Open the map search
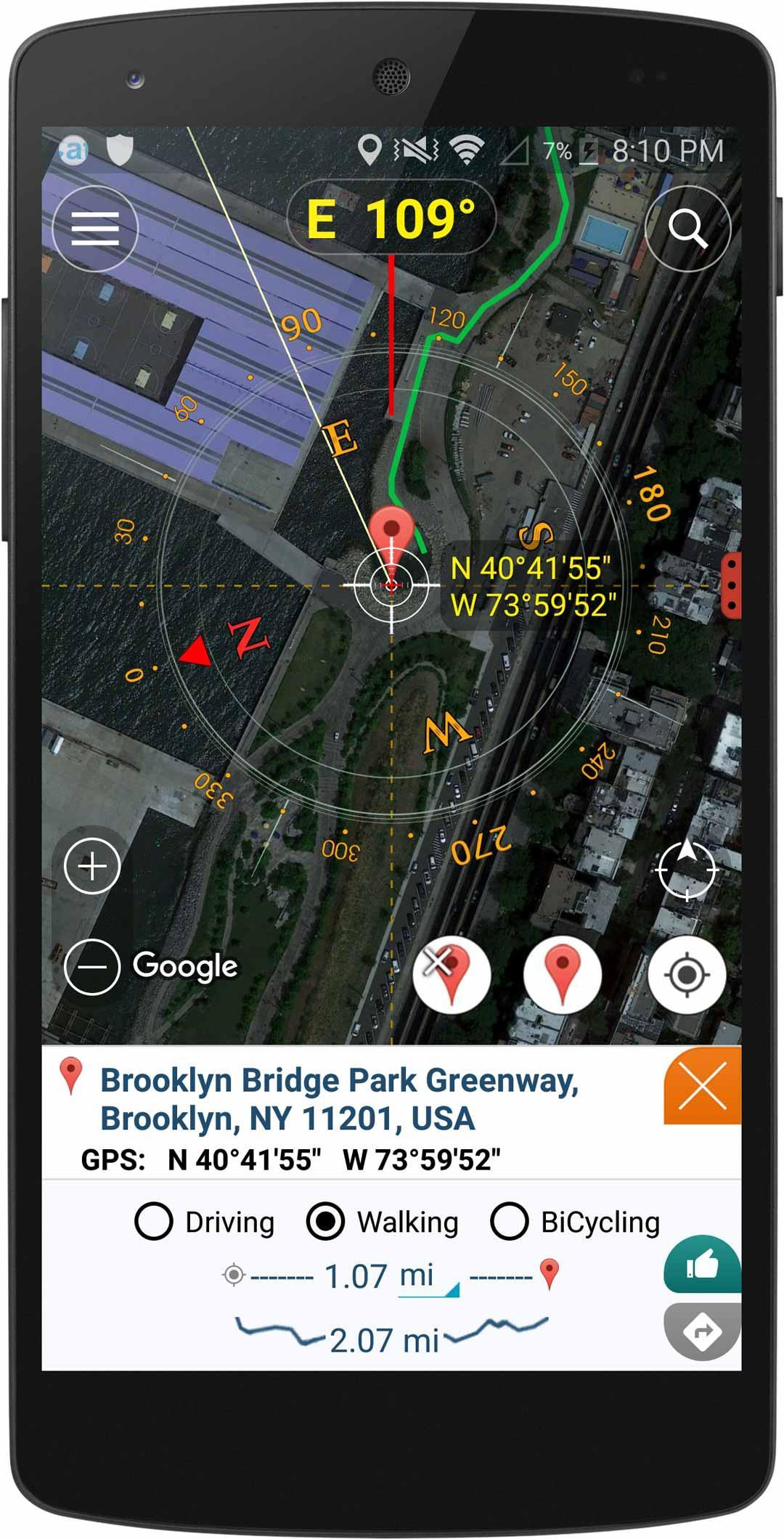Viewport: 784px width, 1539px height. (x=687, y=229)
